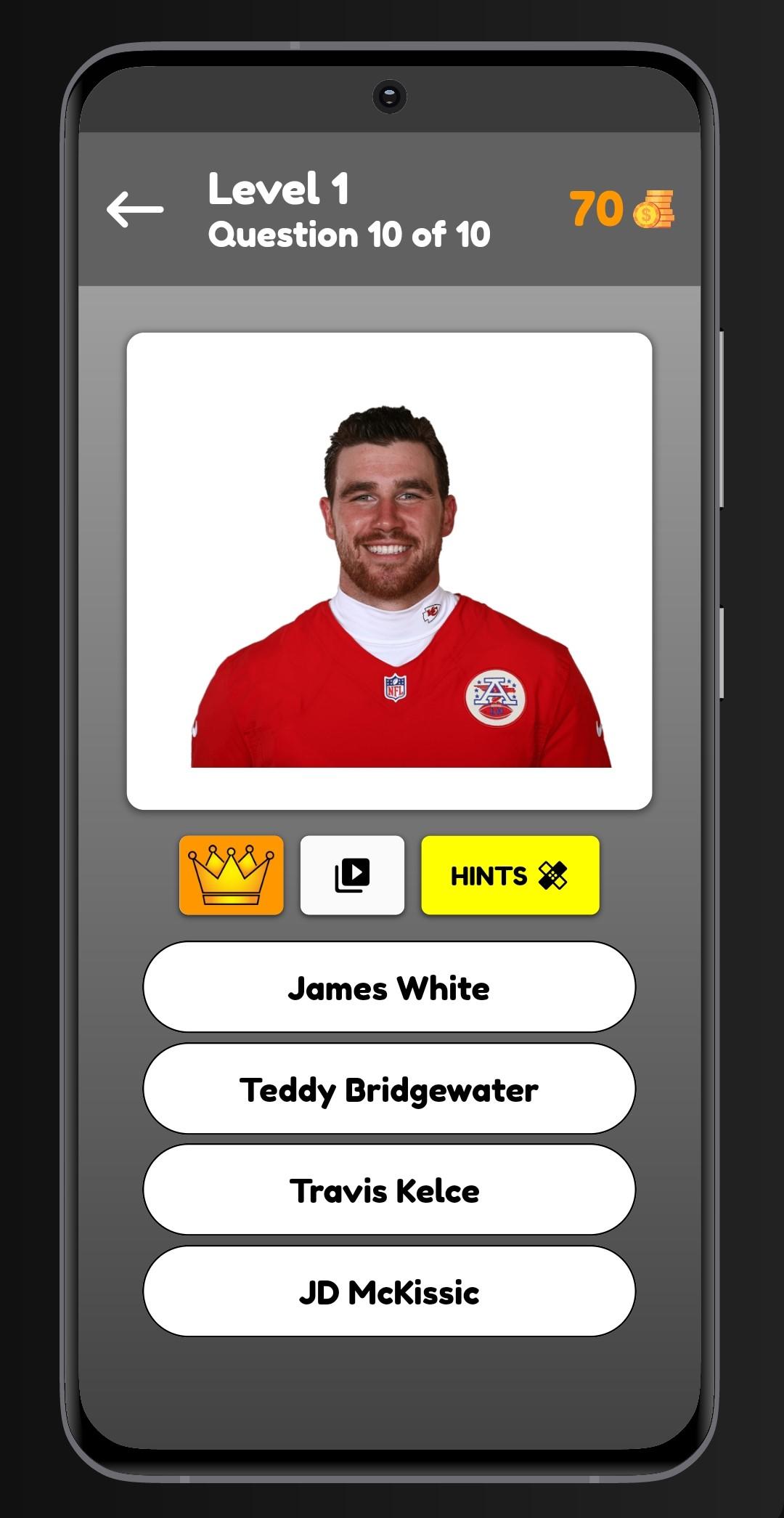The height and width of the screenshot is (1518, 784).
Task: Answer with JD McKissic
Action: 389,1291
